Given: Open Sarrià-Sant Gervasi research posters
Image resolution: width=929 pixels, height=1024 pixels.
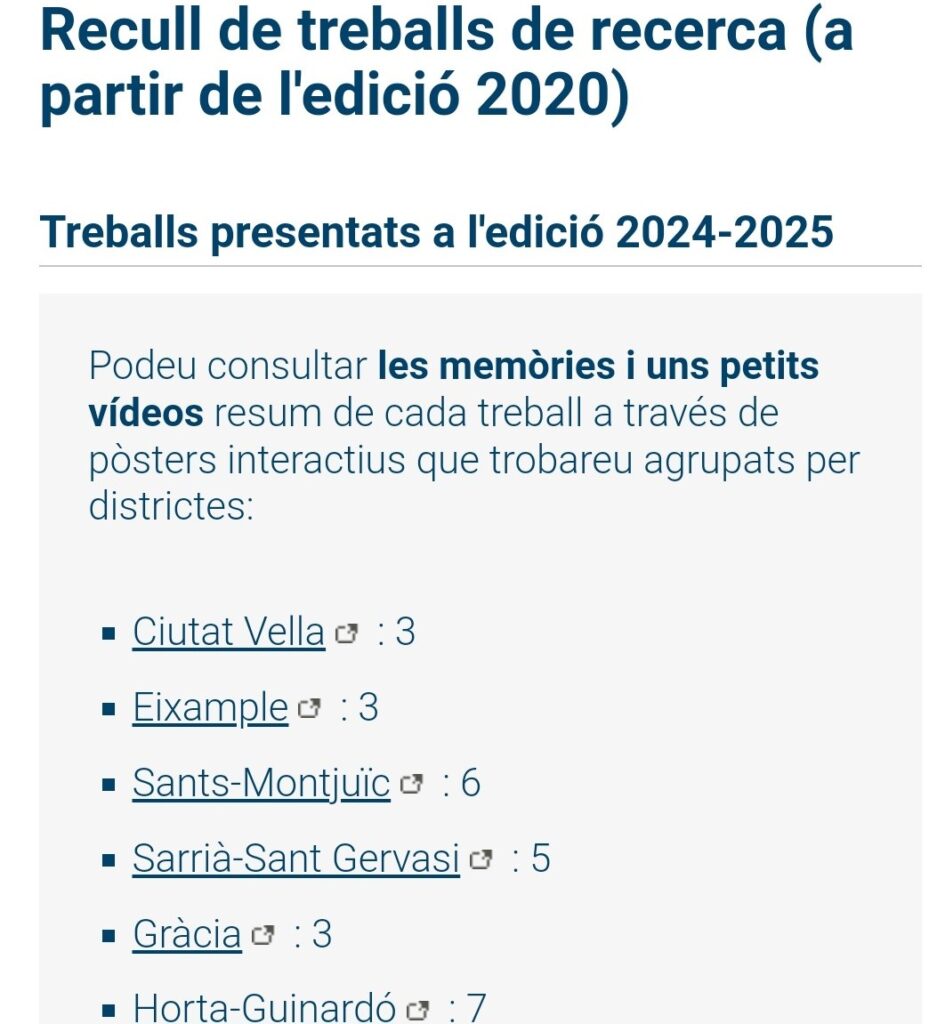Looking at the screenshot, I should click(296, 859).
